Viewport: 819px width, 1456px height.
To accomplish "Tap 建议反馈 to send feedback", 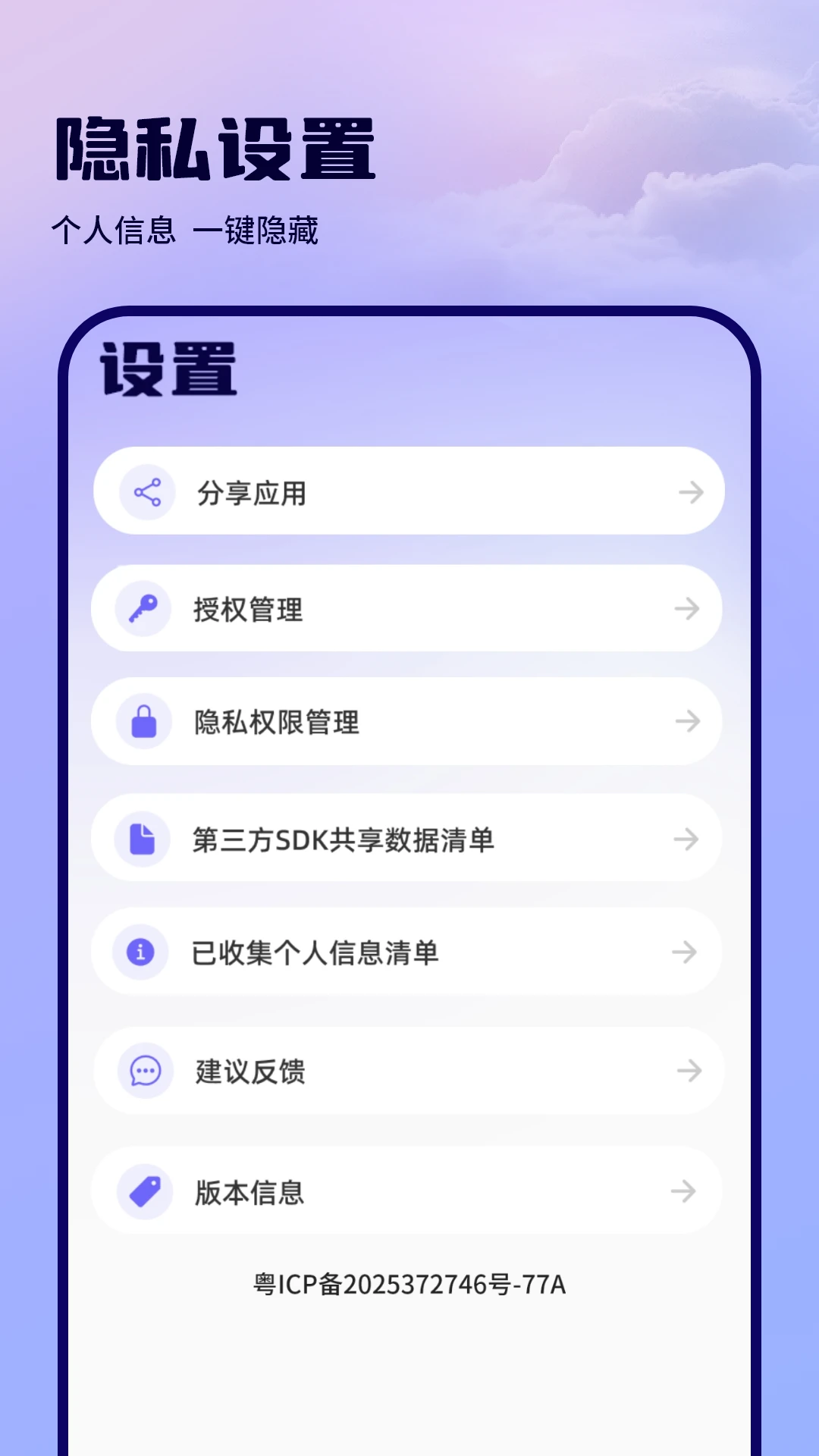I will [409, 1071].
